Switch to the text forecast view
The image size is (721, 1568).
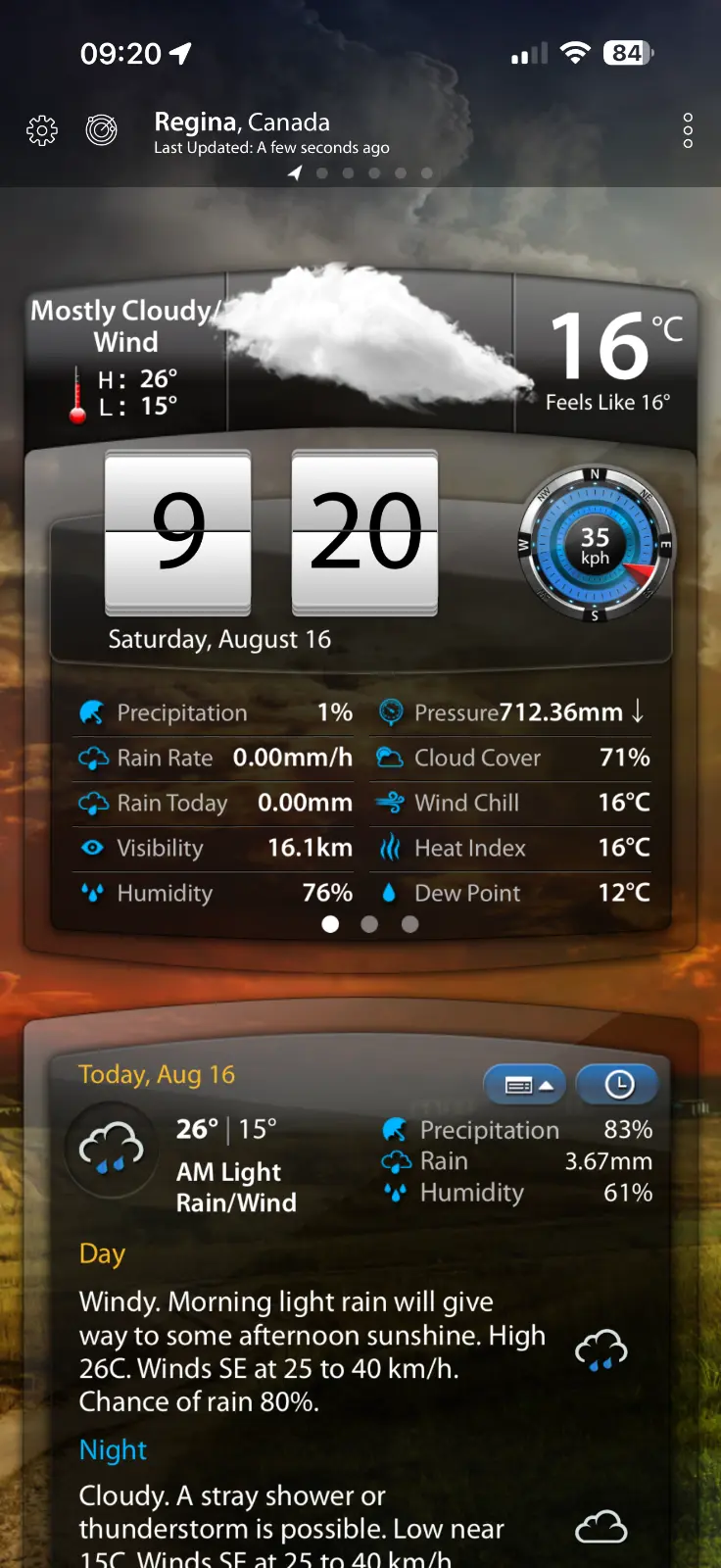pyautogui.click(x=525, y=1085)
